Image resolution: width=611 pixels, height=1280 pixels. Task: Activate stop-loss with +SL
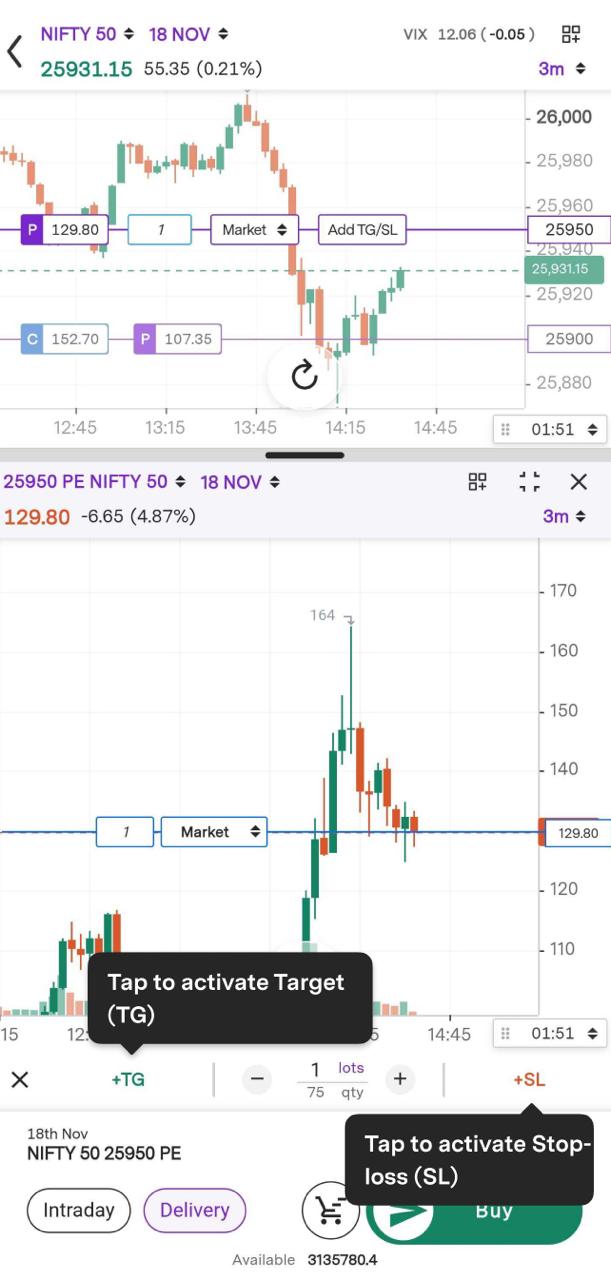click(x=528, y=1080)
